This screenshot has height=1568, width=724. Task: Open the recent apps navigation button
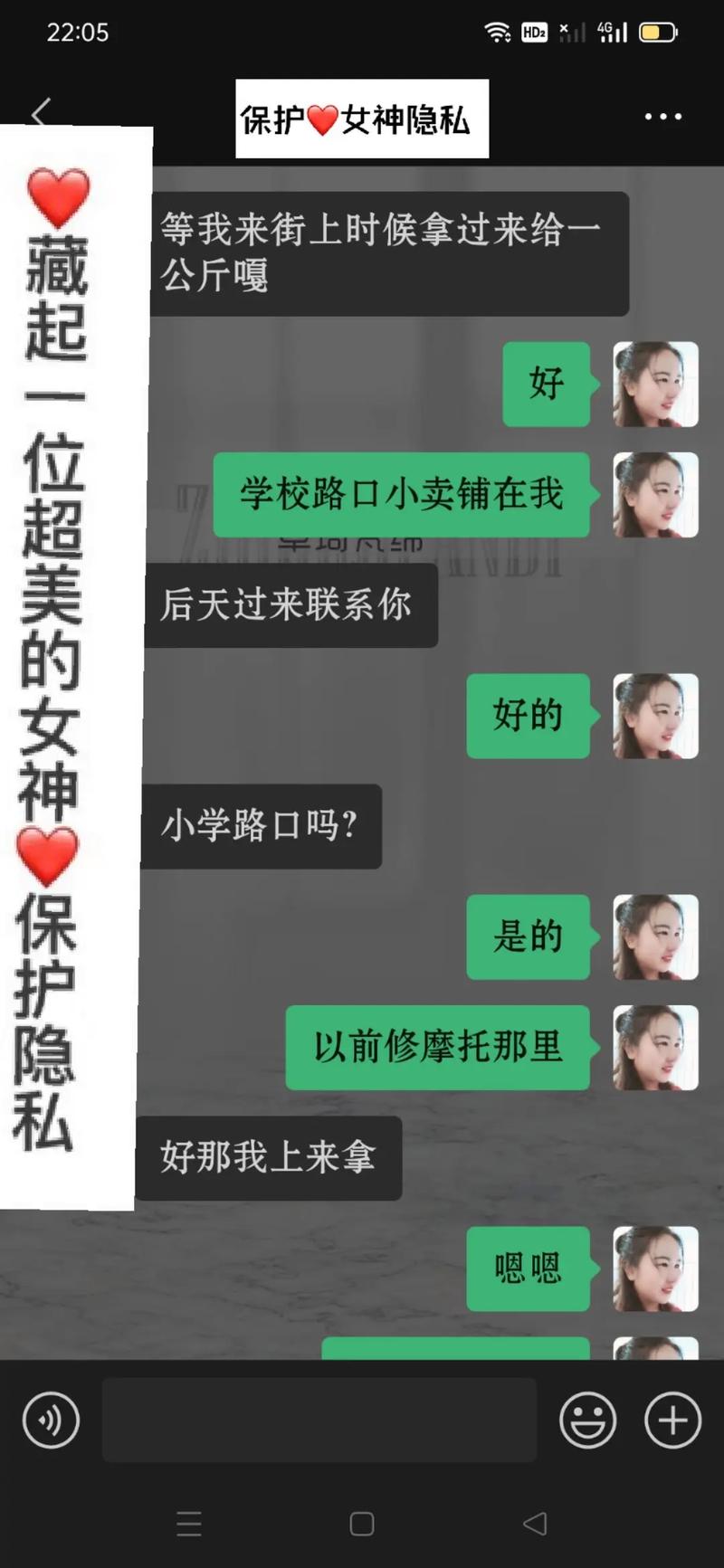click(189, 1524)
